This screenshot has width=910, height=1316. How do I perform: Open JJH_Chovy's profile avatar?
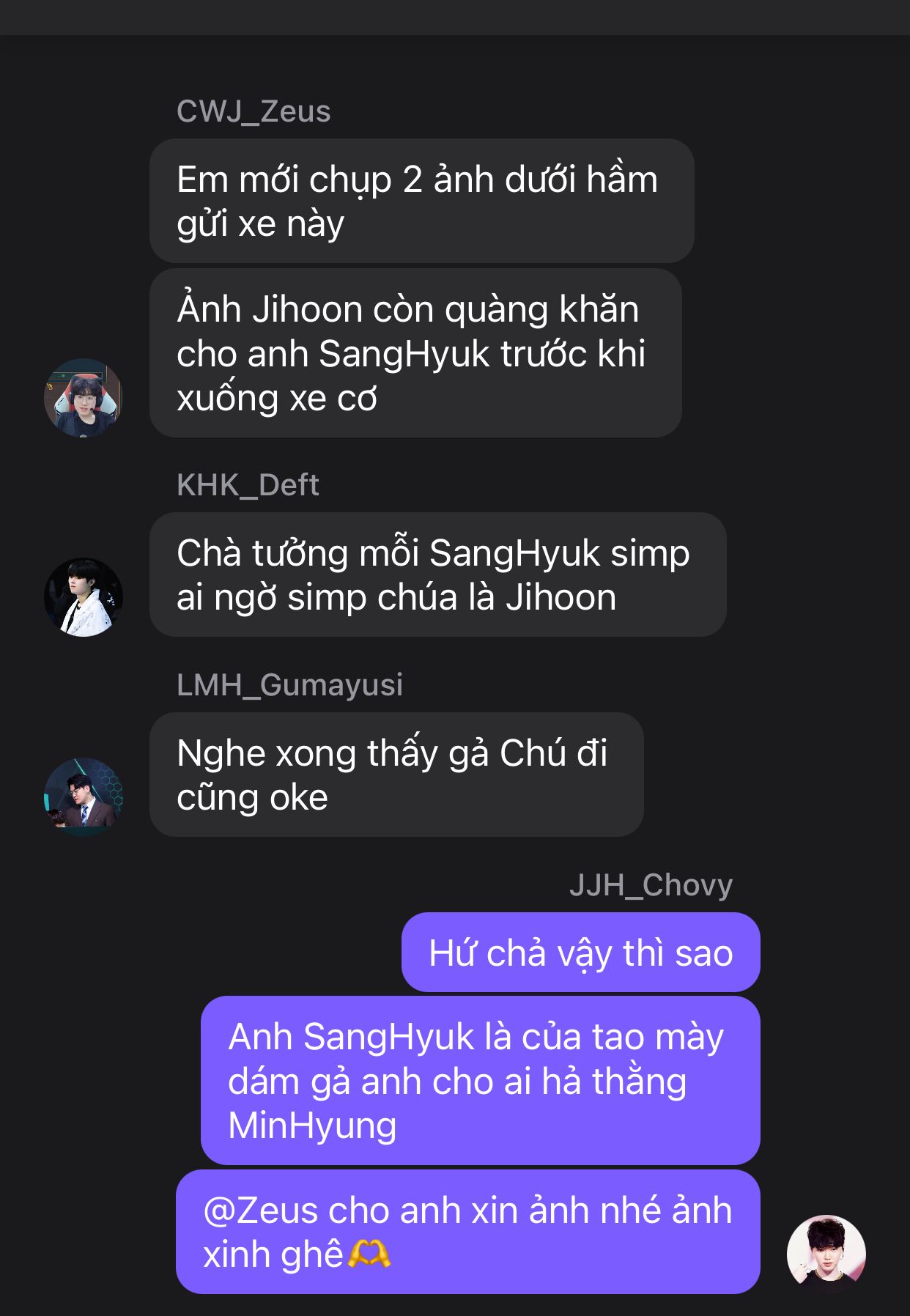pyautogui.click(x=826, y=1254)
